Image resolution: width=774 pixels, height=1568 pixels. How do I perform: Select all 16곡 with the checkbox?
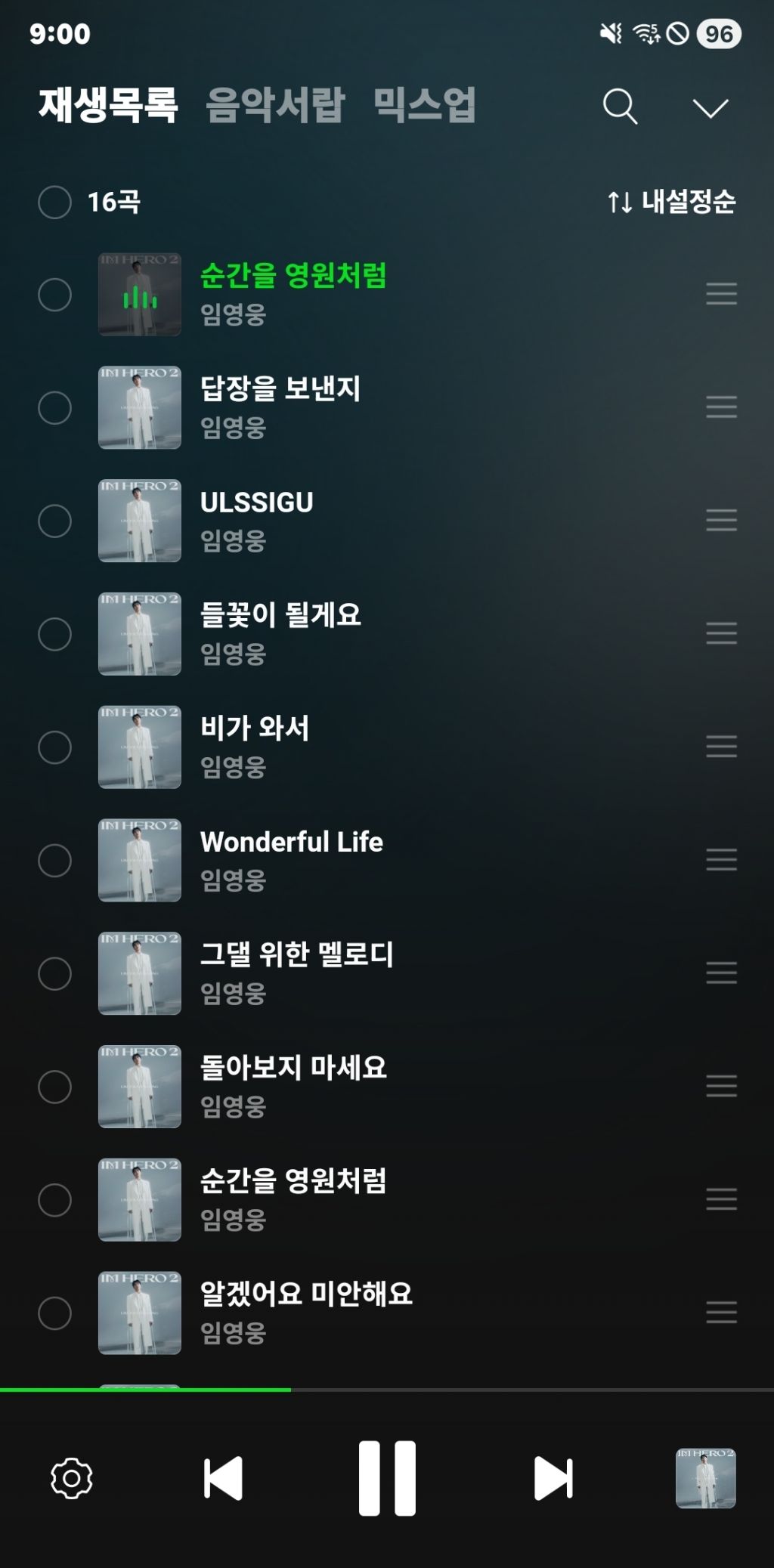pyautogui.click(x=54, y=202)
